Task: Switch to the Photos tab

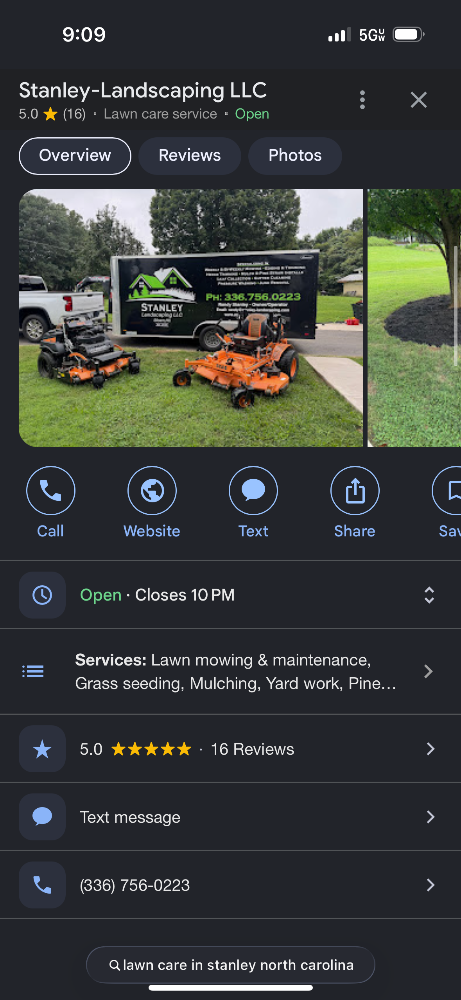Action: [x=295, y=156]
